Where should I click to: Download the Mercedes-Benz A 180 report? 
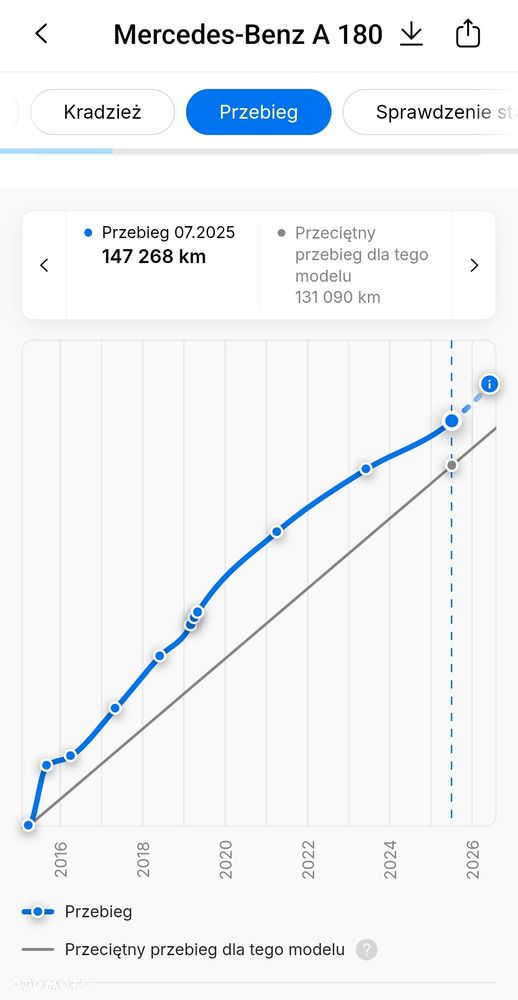click(x=411, y=34)
